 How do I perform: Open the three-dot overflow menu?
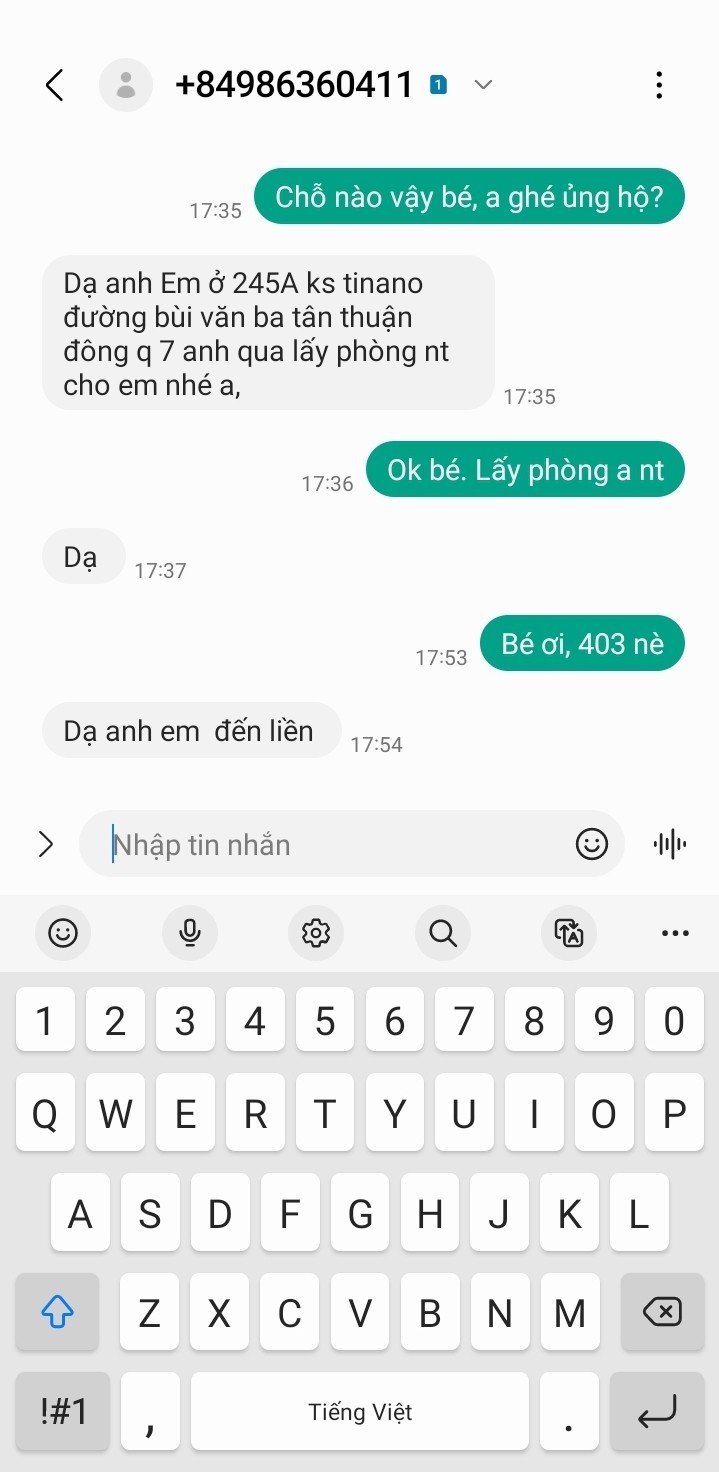click(659, 85)
